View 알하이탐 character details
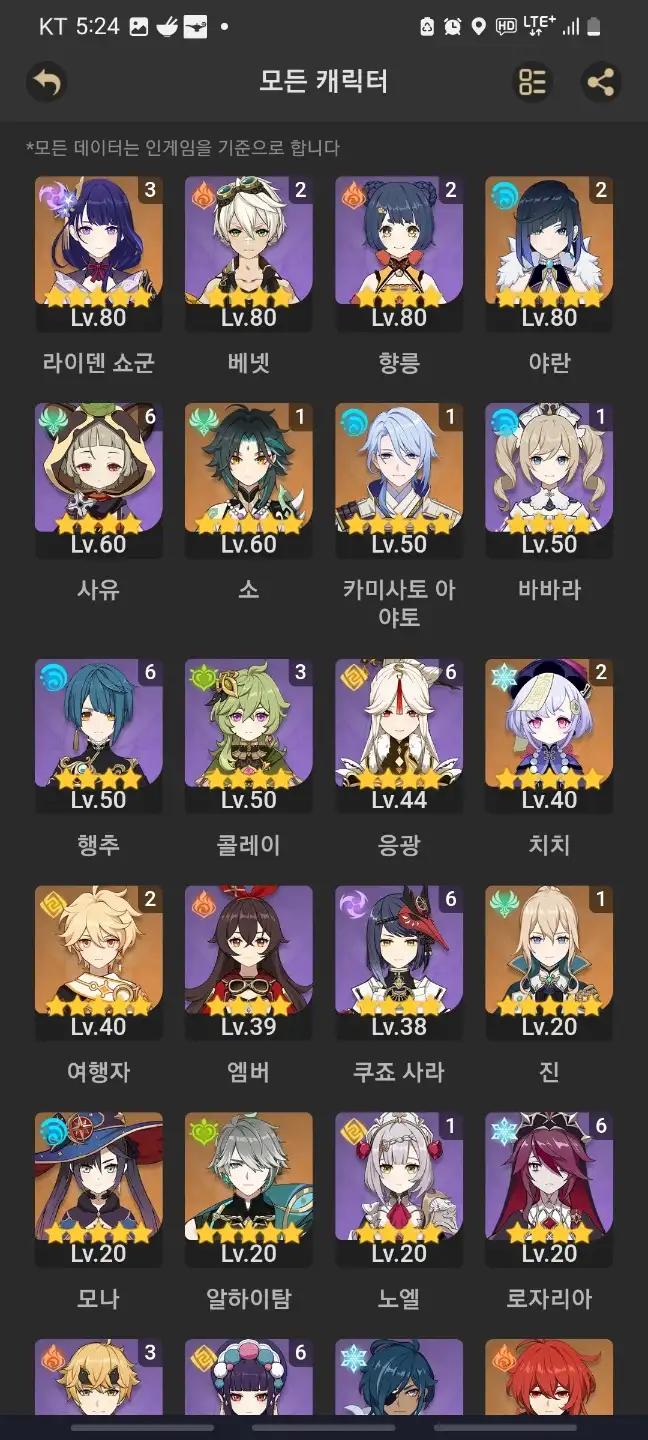The height and width of the screenshot is (1440, 648). (x=248, y=1188)
